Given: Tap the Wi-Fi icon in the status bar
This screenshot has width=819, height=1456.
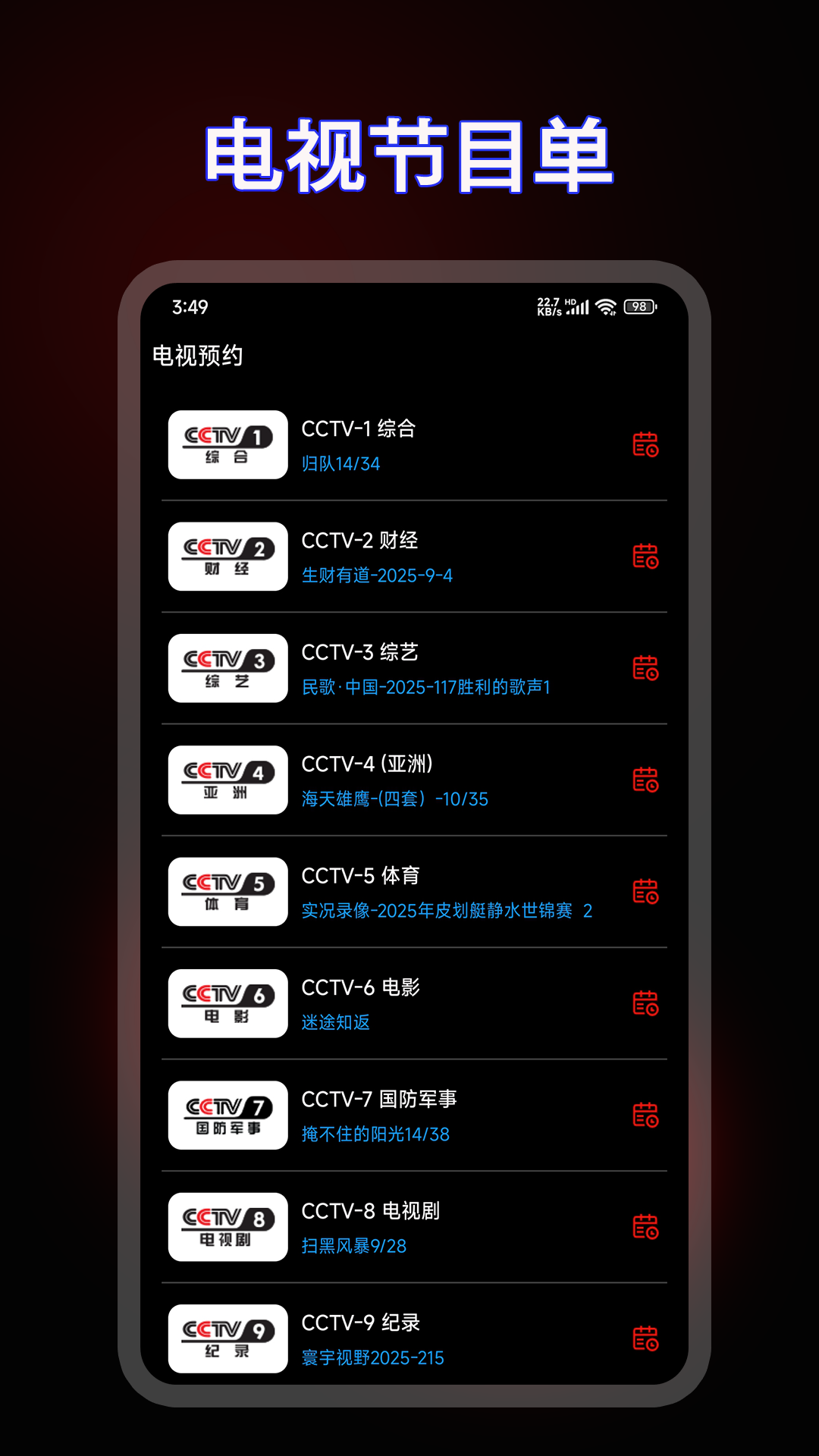Looking at the screenshot, I should point(605,307).
